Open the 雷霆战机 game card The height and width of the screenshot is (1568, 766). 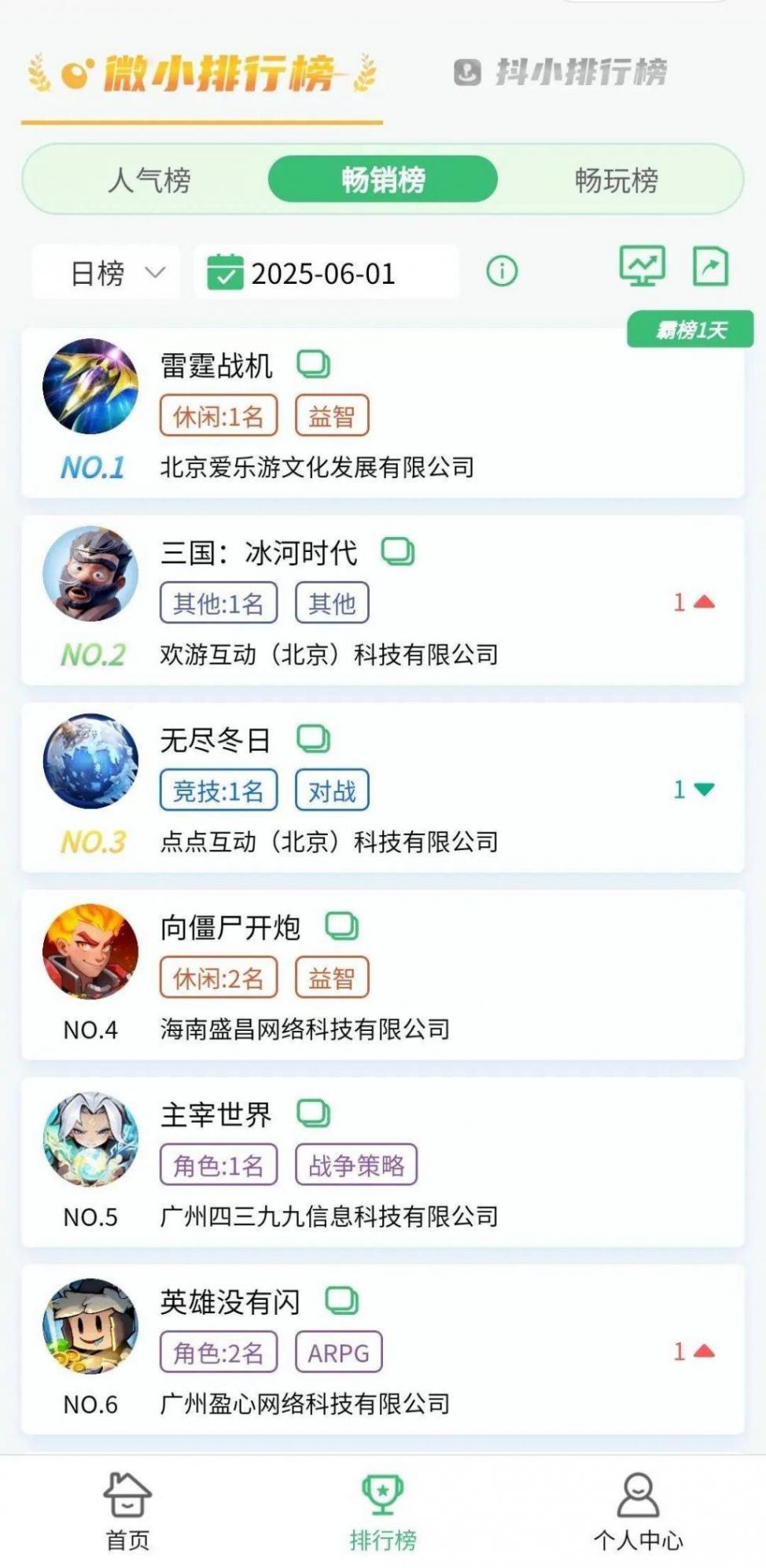pyautogui.click(x=382, y=413)
